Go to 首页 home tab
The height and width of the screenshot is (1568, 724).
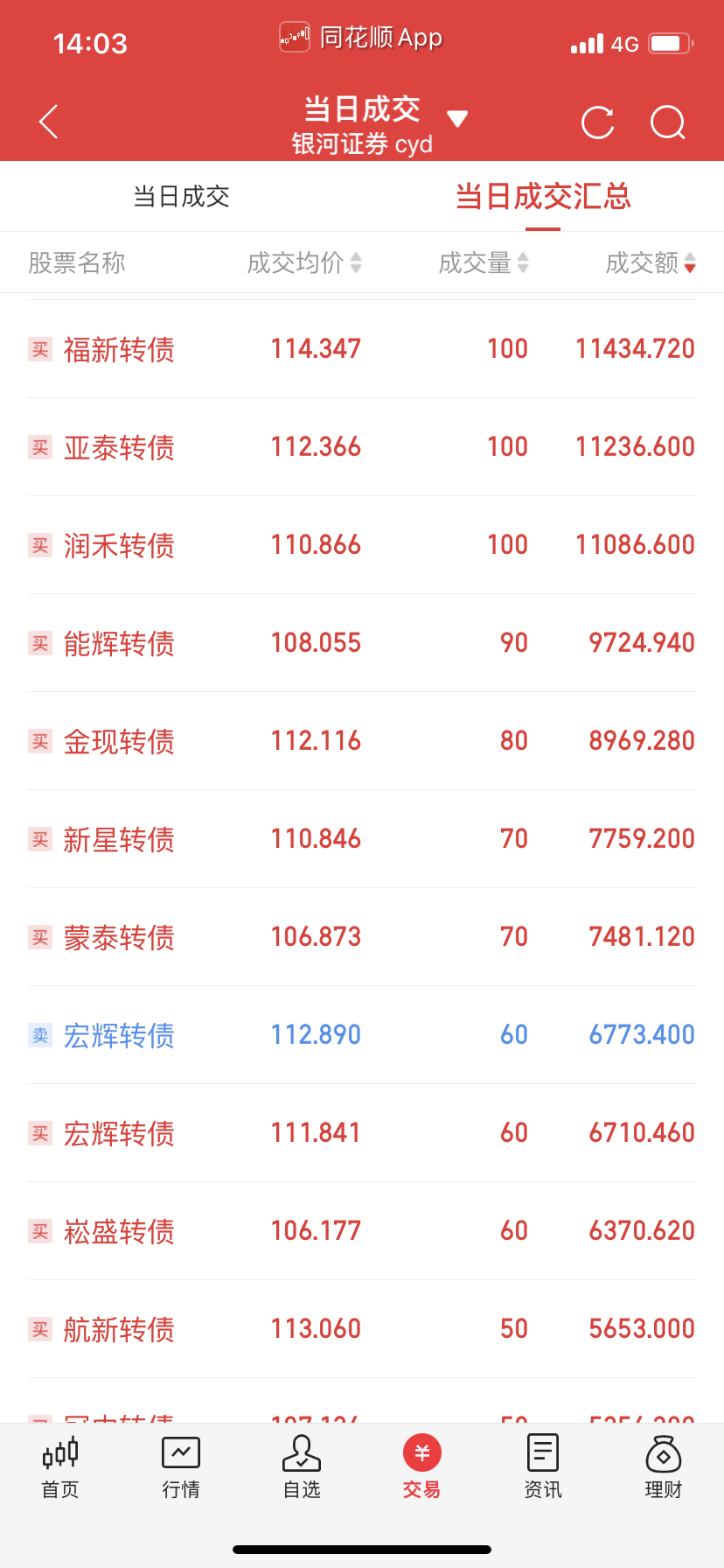tap(60, 1467)
